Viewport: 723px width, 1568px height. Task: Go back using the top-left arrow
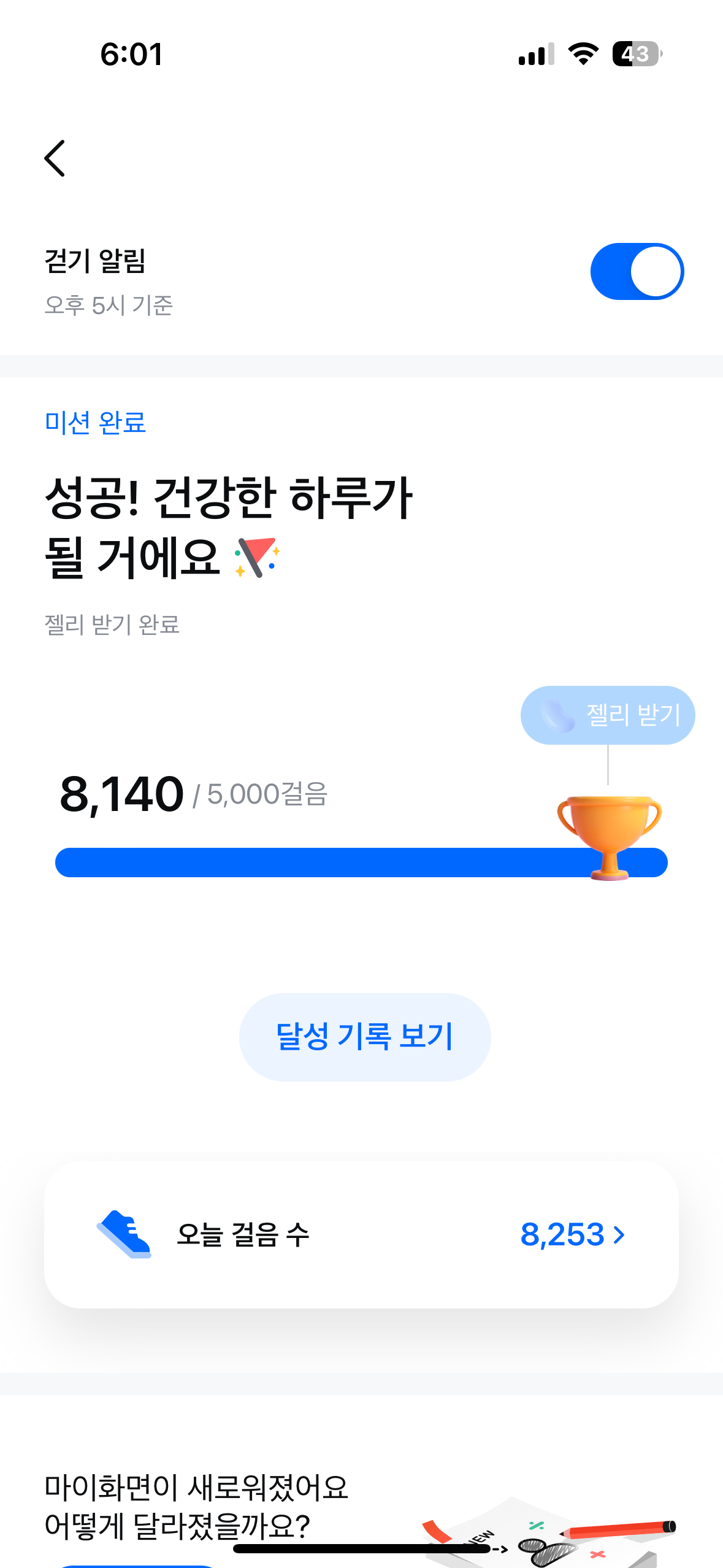point(55,158)
